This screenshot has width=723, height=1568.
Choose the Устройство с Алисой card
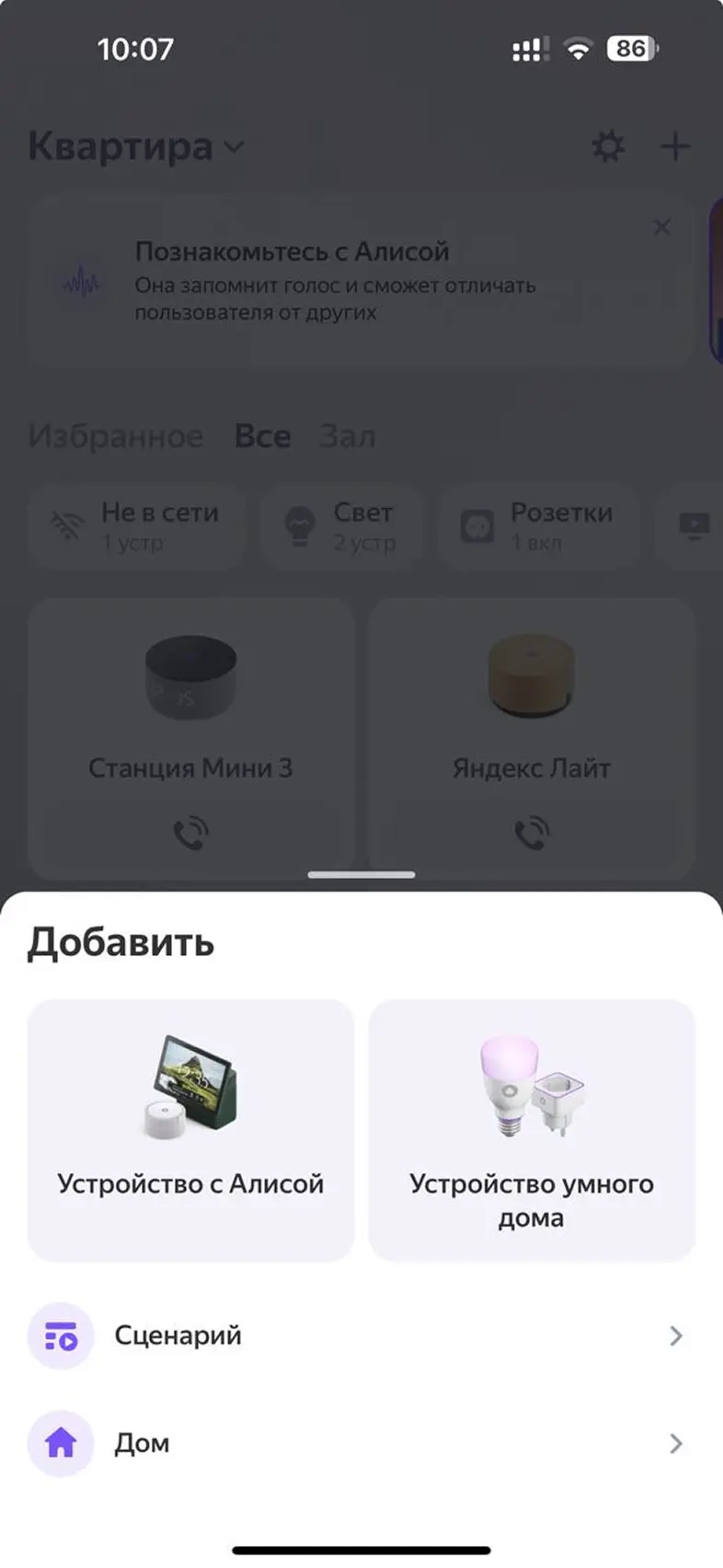(x=190, y=1131)
